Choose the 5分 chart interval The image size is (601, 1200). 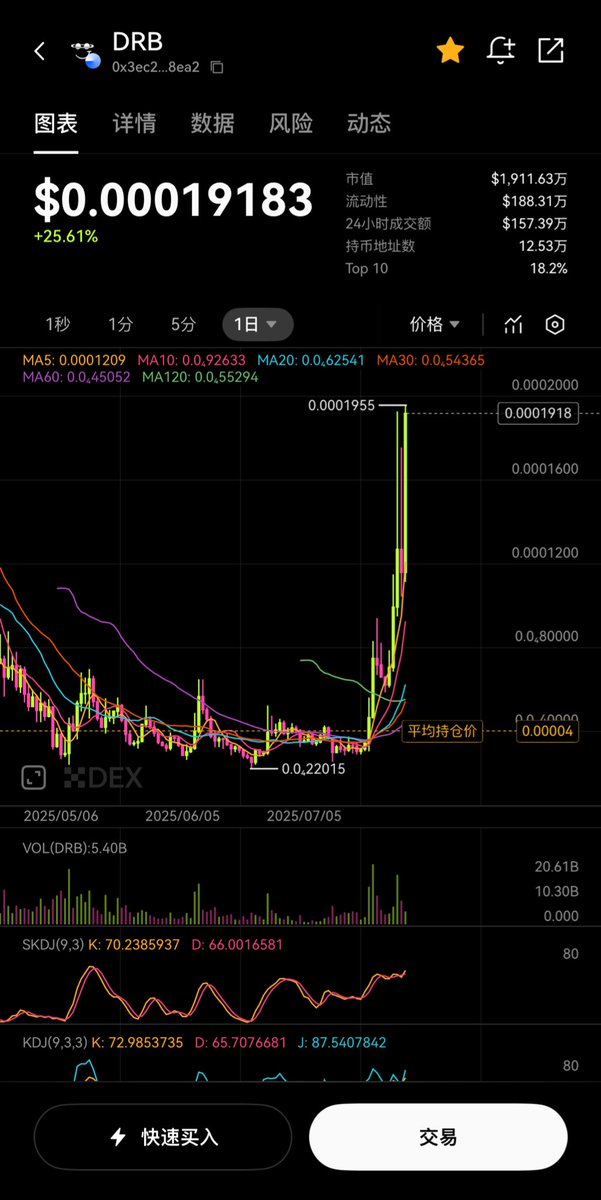[x=183, y=324]
